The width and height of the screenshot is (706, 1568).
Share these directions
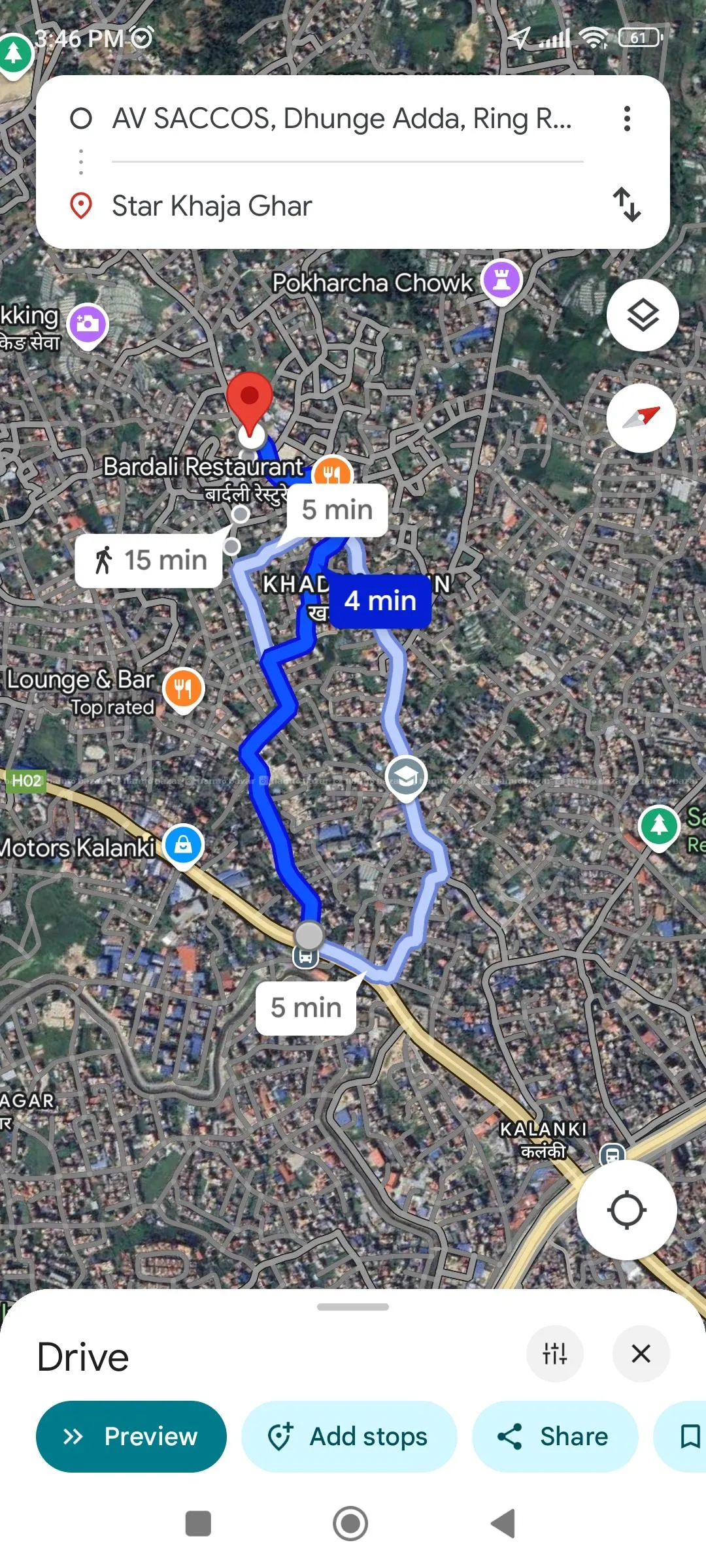point(554,1437)
